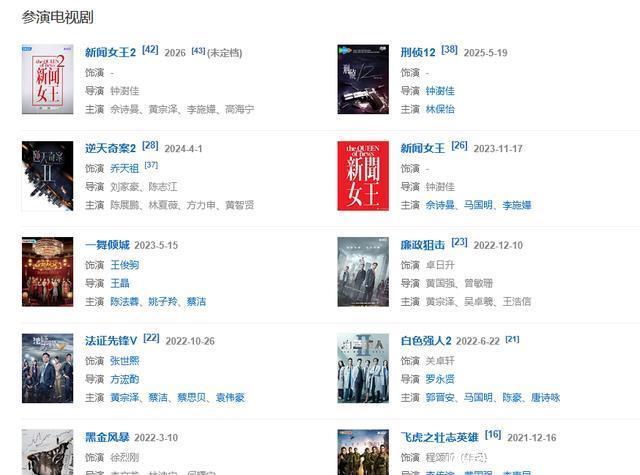Viewport: 640px width, 475px height.
Task: Open the 逆天奇案2 poster thumbnail
Action: 47,176
